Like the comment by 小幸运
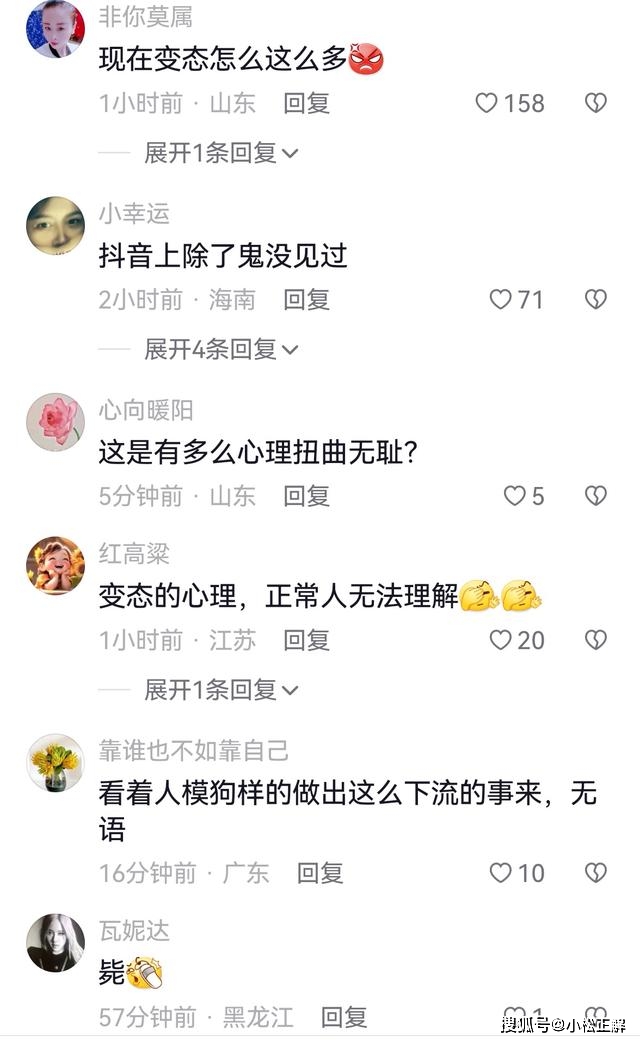Viewport: 640px width, 1042px height. point(501,299)
